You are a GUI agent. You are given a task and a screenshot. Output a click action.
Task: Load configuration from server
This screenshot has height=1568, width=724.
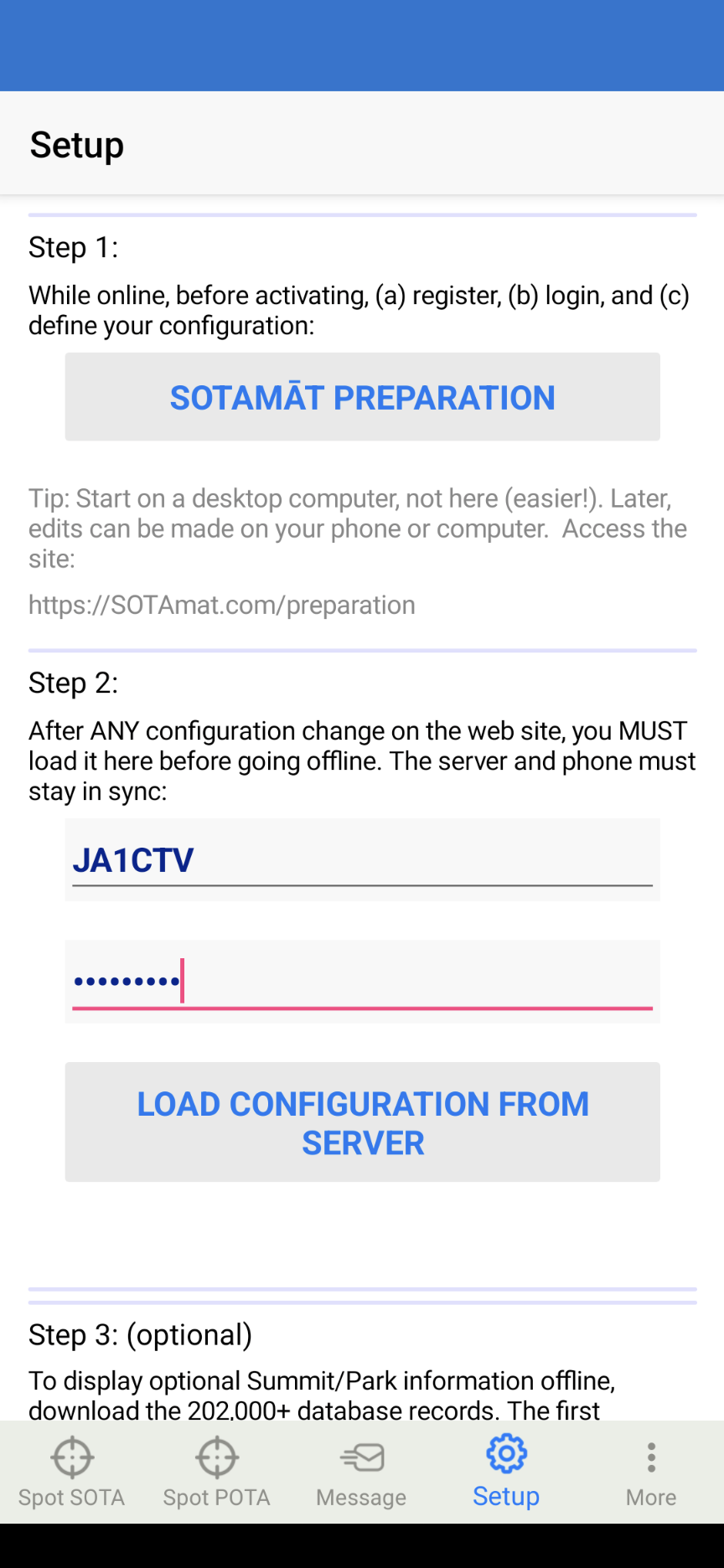pos(362,1122)
